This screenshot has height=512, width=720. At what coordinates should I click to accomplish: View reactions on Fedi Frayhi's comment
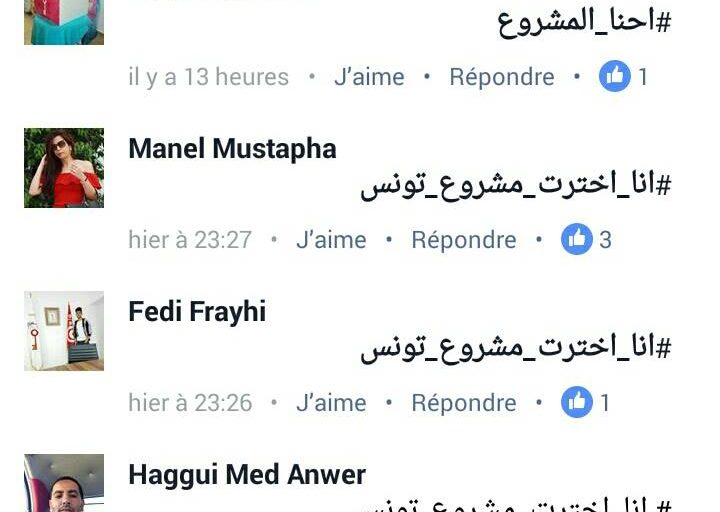coord(586,402)
